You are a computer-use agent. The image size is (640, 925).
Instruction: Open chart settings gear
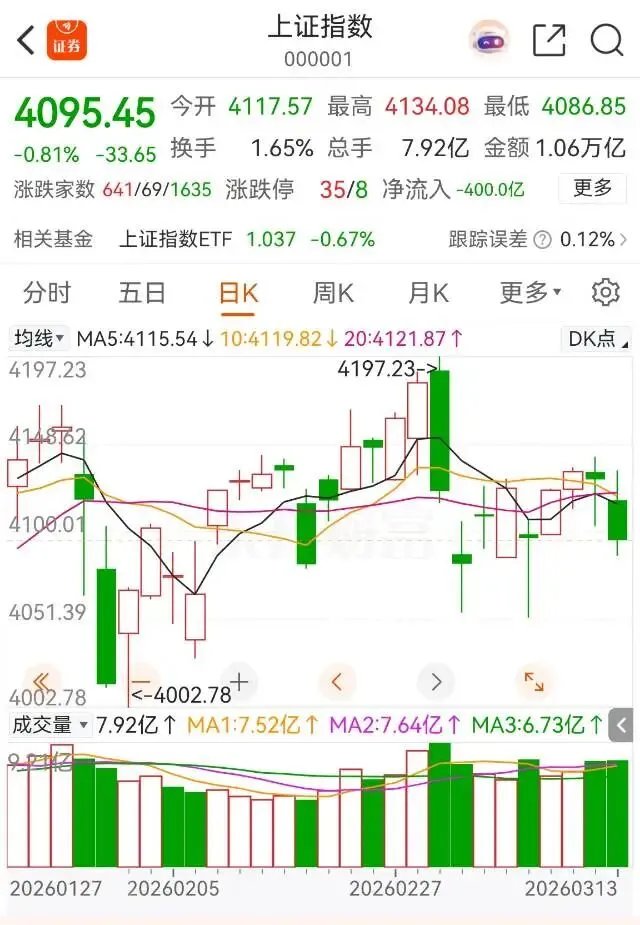(605, 293)
